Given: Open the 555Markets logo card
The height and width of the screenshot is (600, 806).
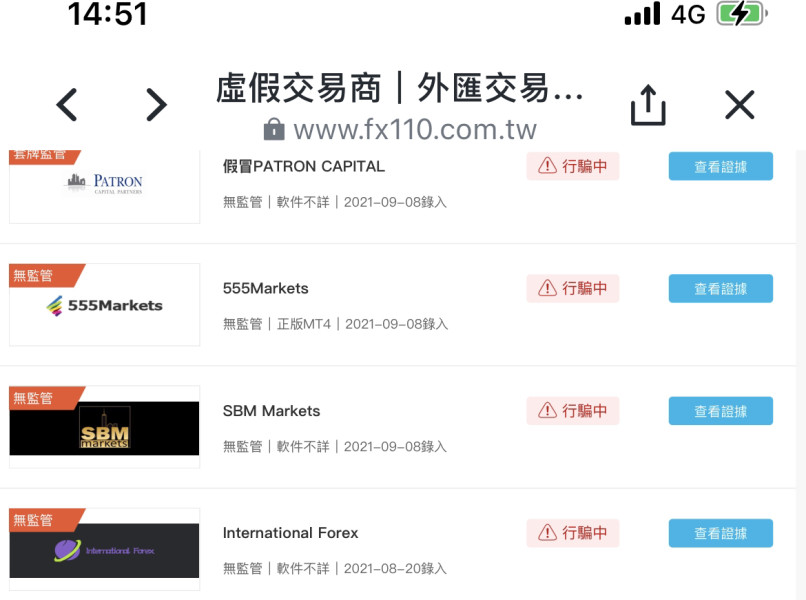Looking at the screenshot, I should (104, 304).
